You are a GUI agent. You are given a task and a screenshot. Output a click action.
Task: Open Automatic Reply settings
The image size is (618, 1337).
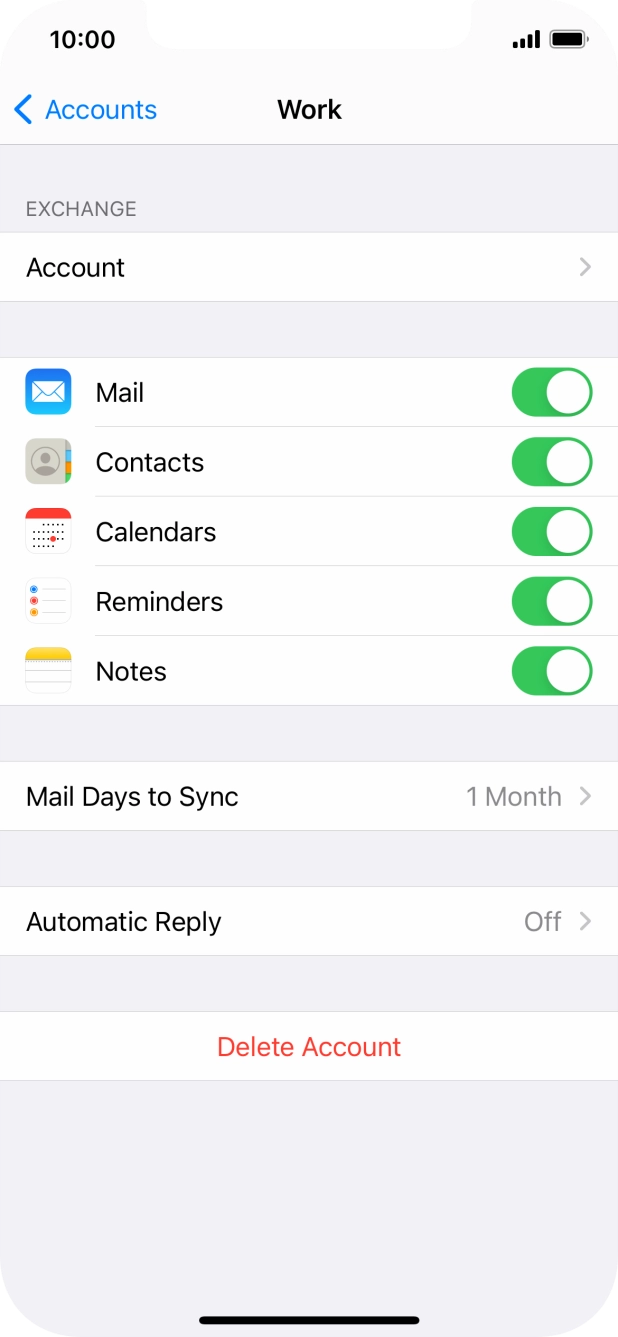[309, 921]
